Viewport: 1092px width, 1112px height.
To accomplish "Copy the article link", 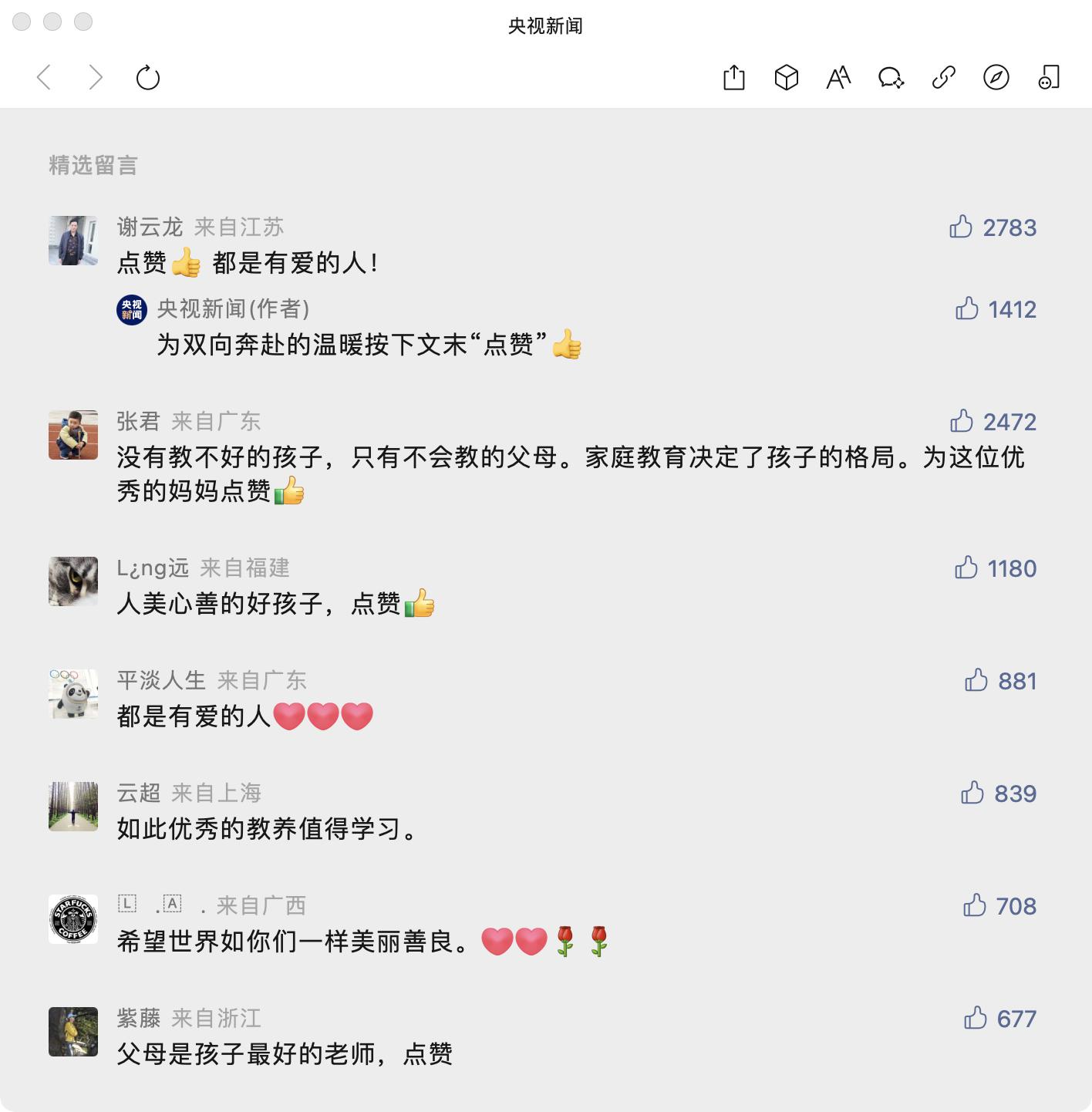I will tap(943, 78).
